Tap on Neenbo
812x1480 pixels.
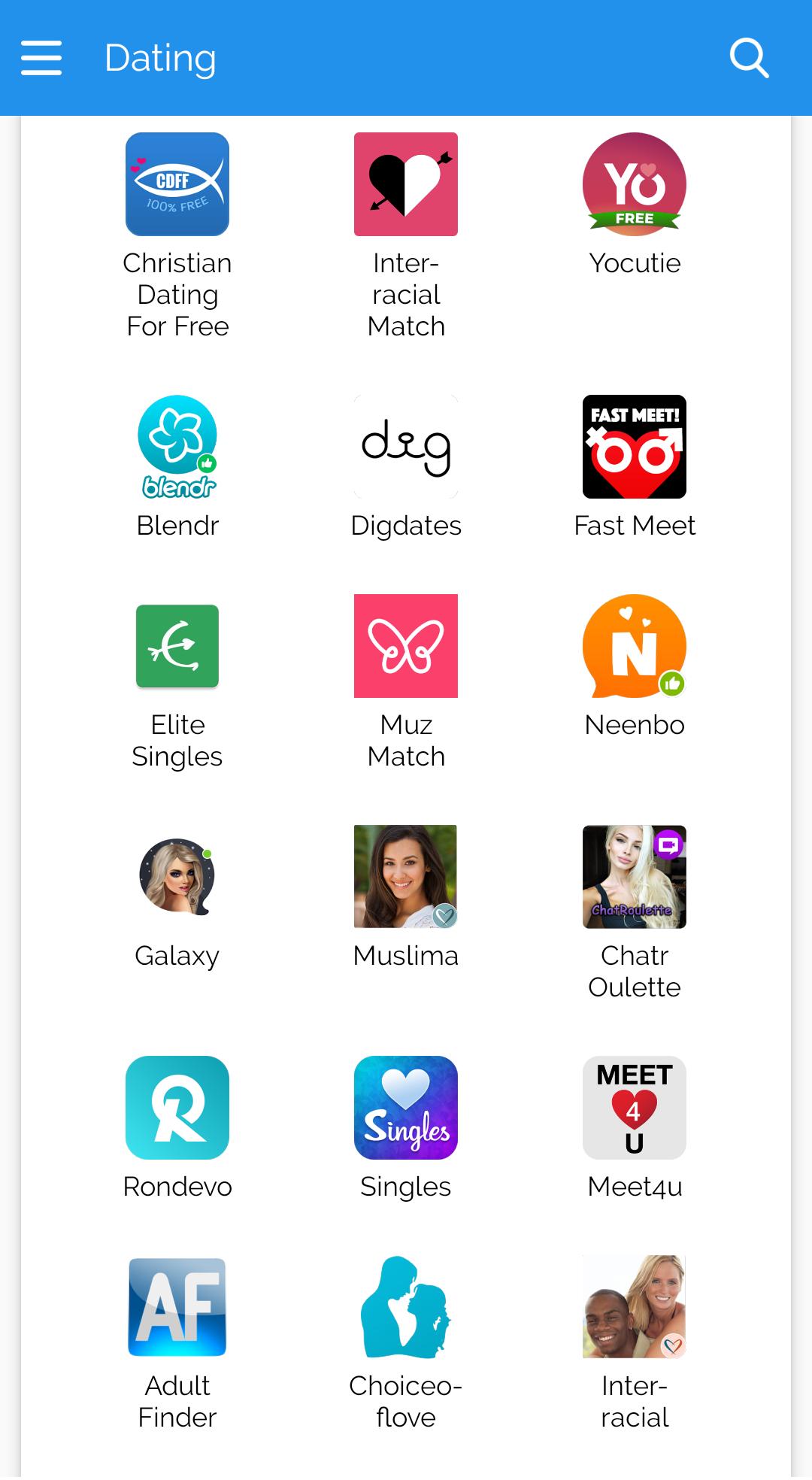pyautogui.click(x=635, y=646)
